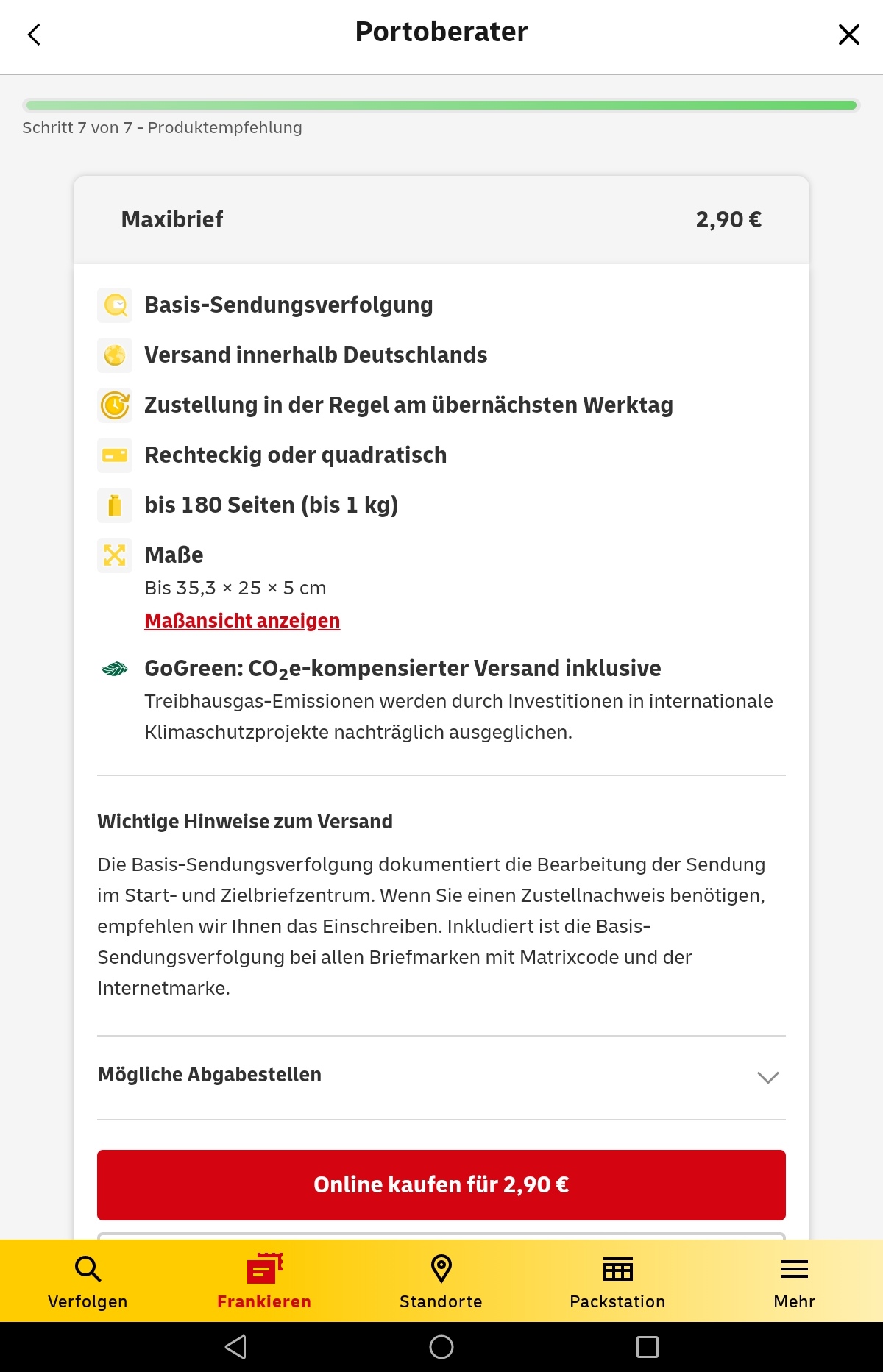Tap the system home button
Screen dimensions: 883x1372
point(441,1347)
